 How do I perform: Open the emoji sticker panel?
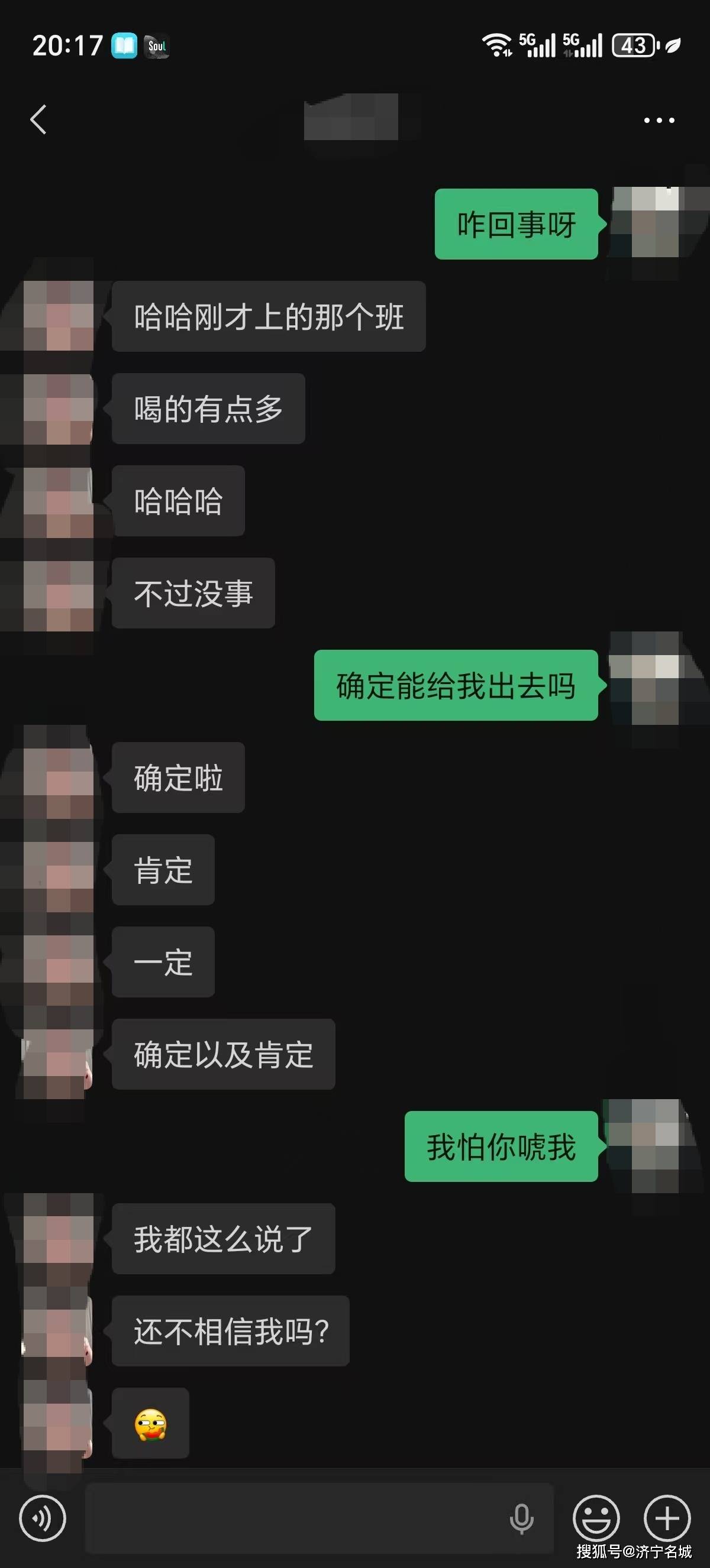[596, 1518]
